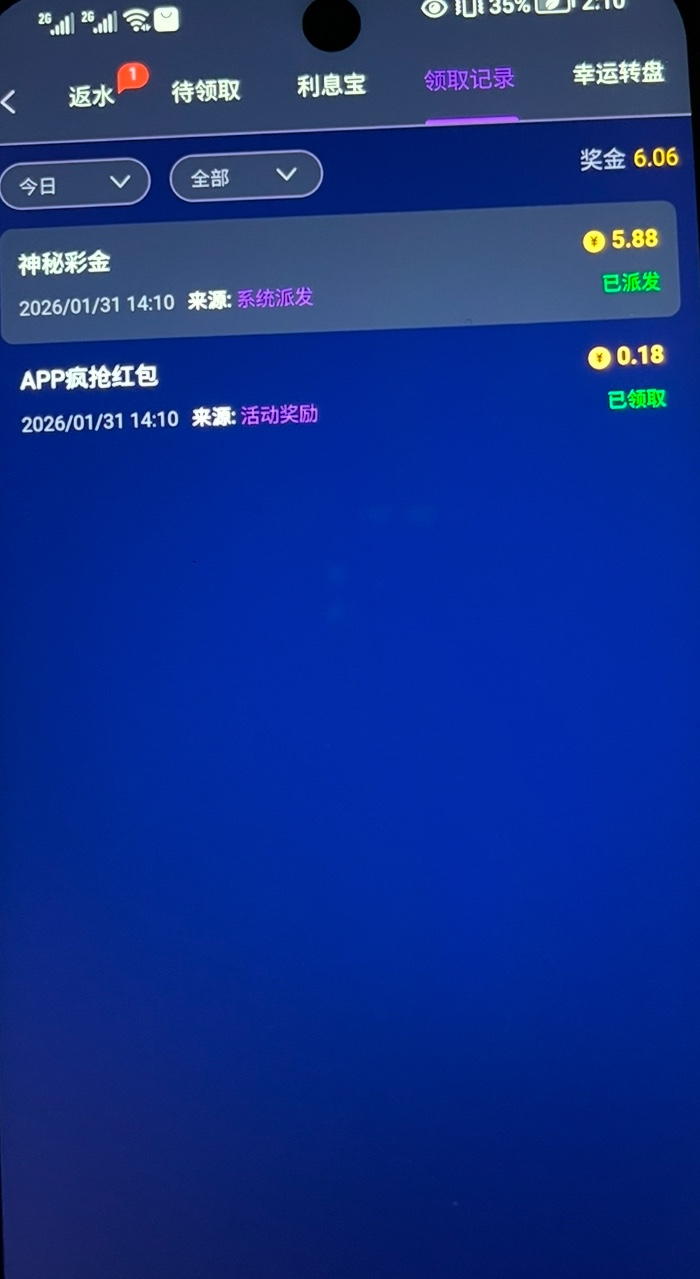Screen dimensions: 700x1279
Task: Expand the 今日 date dropdown
Action: pyautogui.click(x=75, y=183)
